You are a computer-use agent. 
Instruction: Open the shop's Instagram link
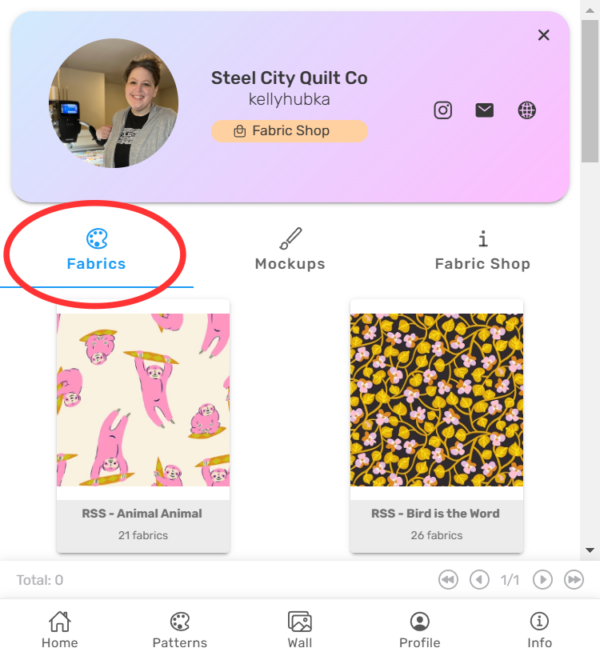(443, 110)
